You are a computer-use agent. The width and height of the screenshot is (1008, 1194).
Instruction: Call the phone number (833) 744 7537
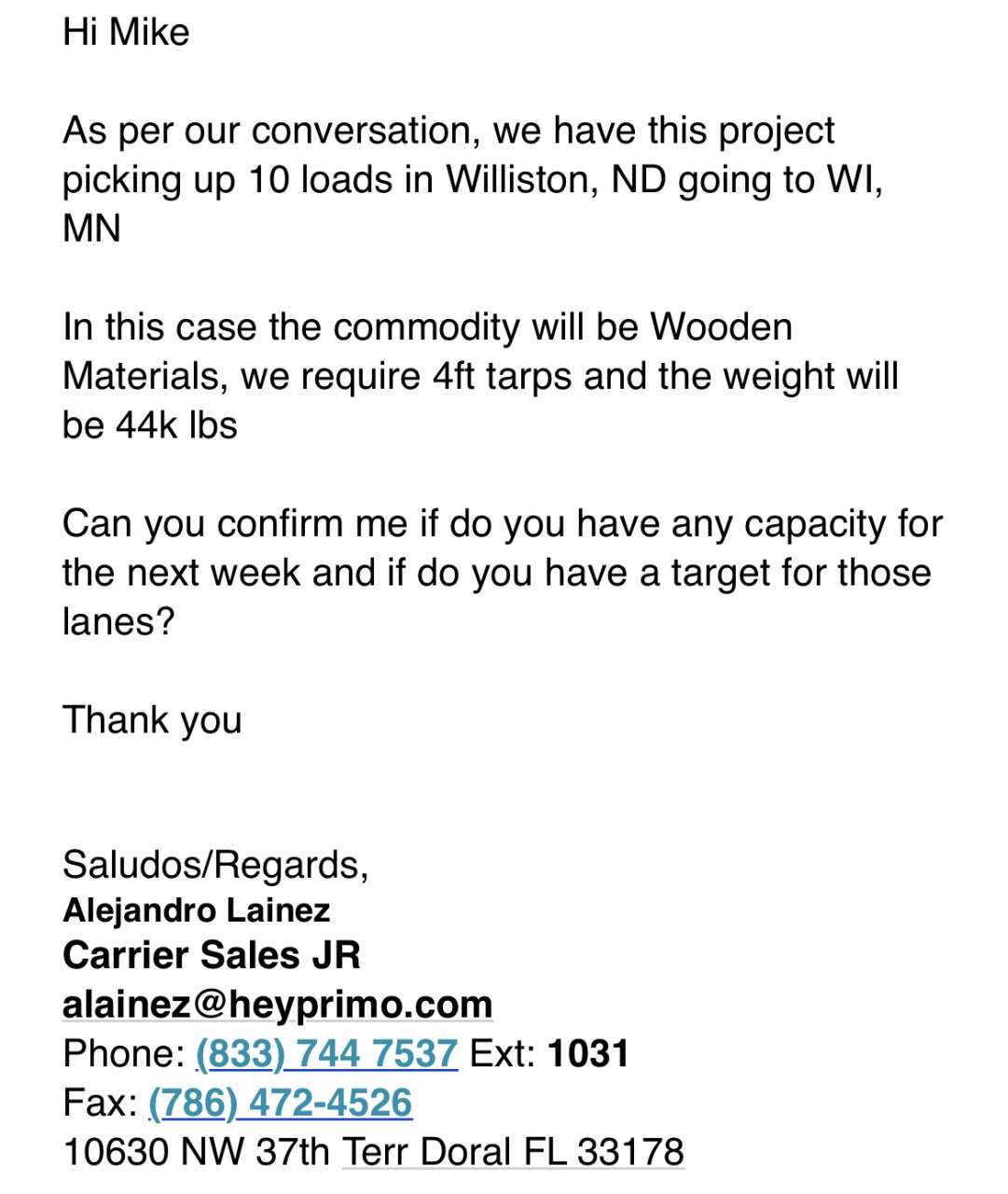(x=326, y=1054)
